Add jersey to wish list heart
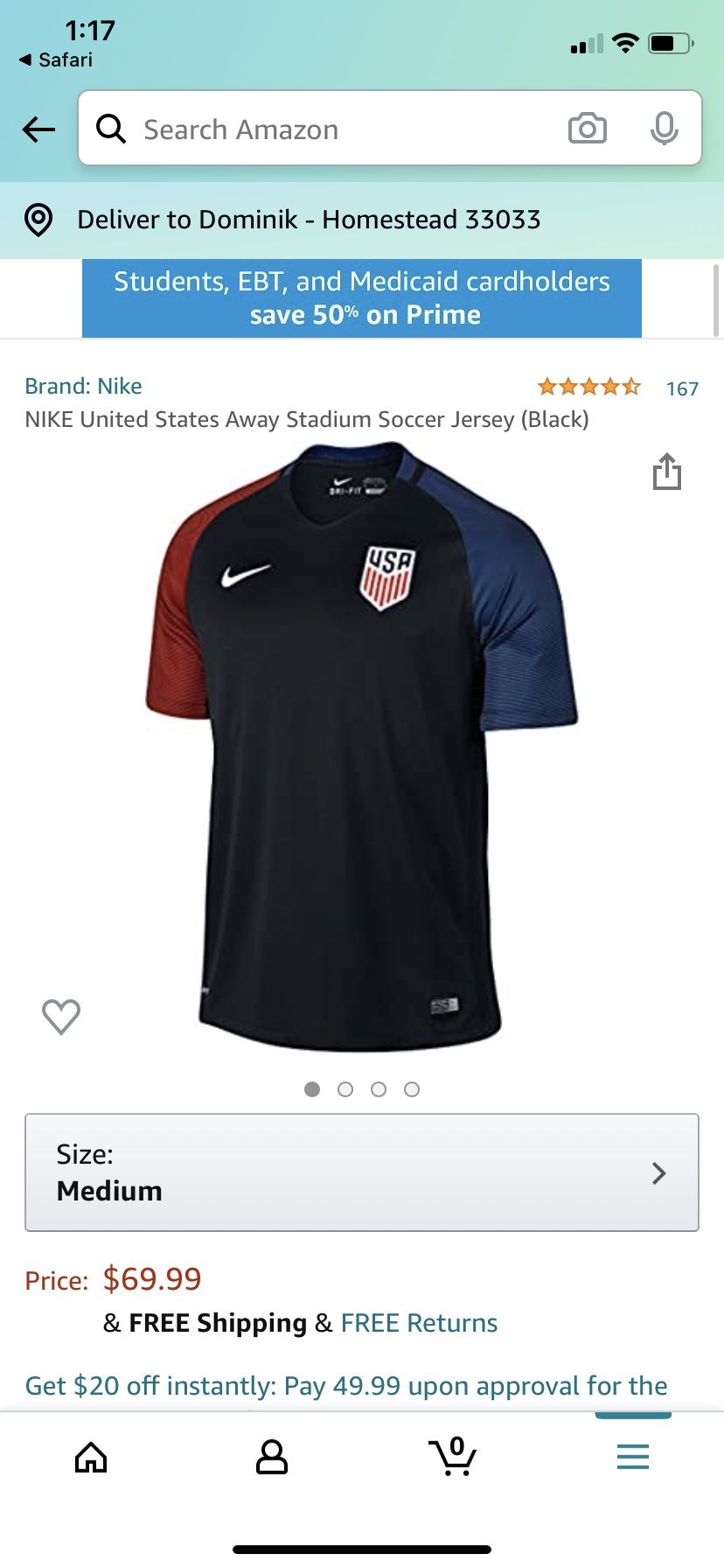This screenshot has width=724, height=1568. (61, 1016)
